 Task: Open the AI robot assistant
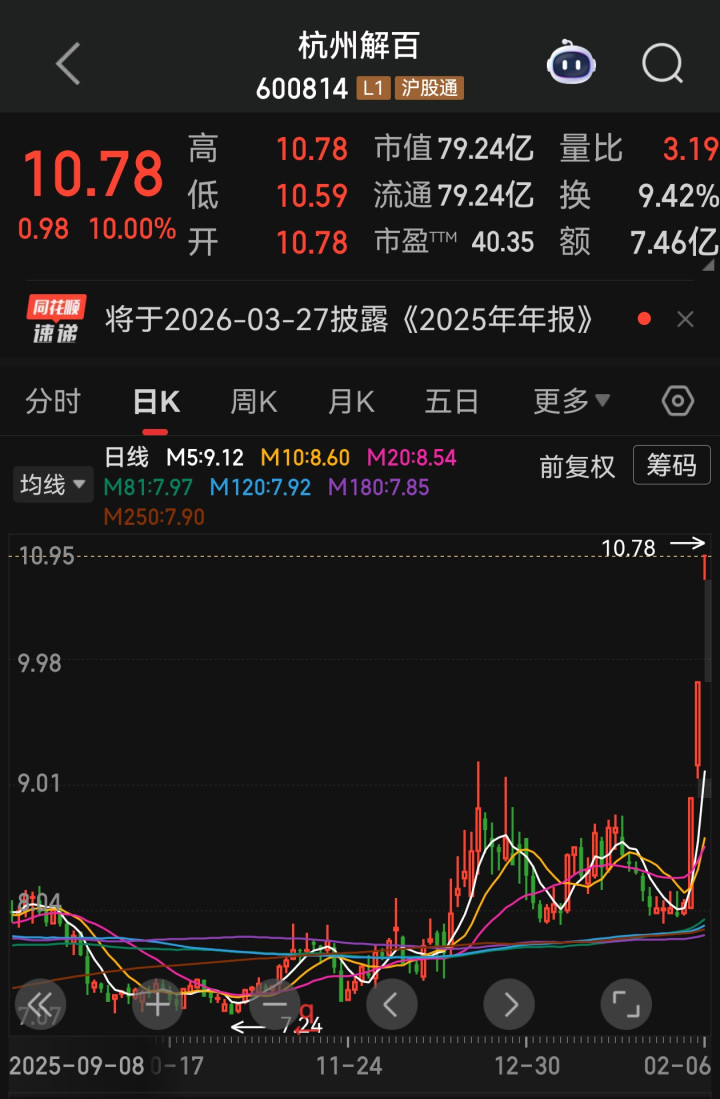point(571,63)
